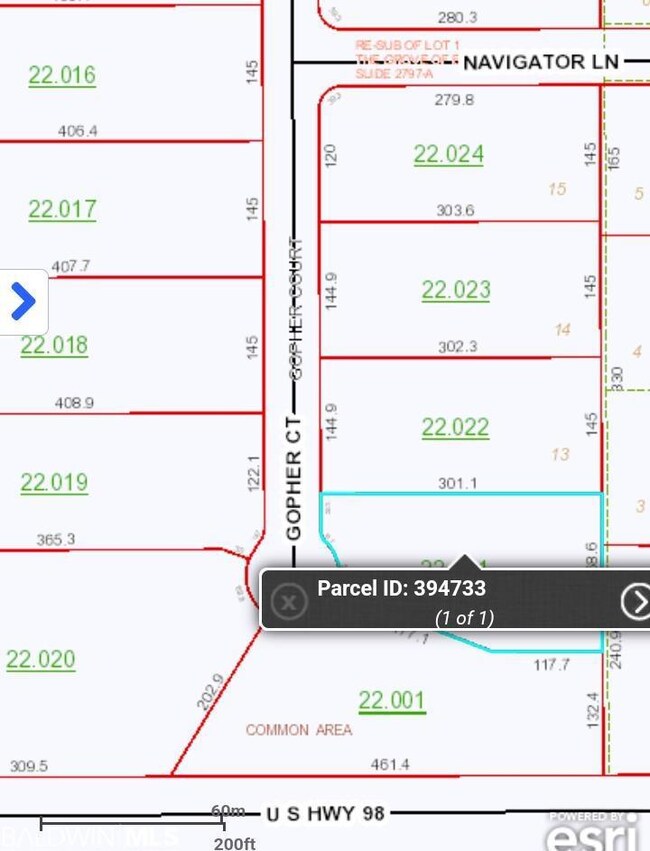Open parcel popup details arrow
This screenshot has height=851, width=650.
[636, 600]
